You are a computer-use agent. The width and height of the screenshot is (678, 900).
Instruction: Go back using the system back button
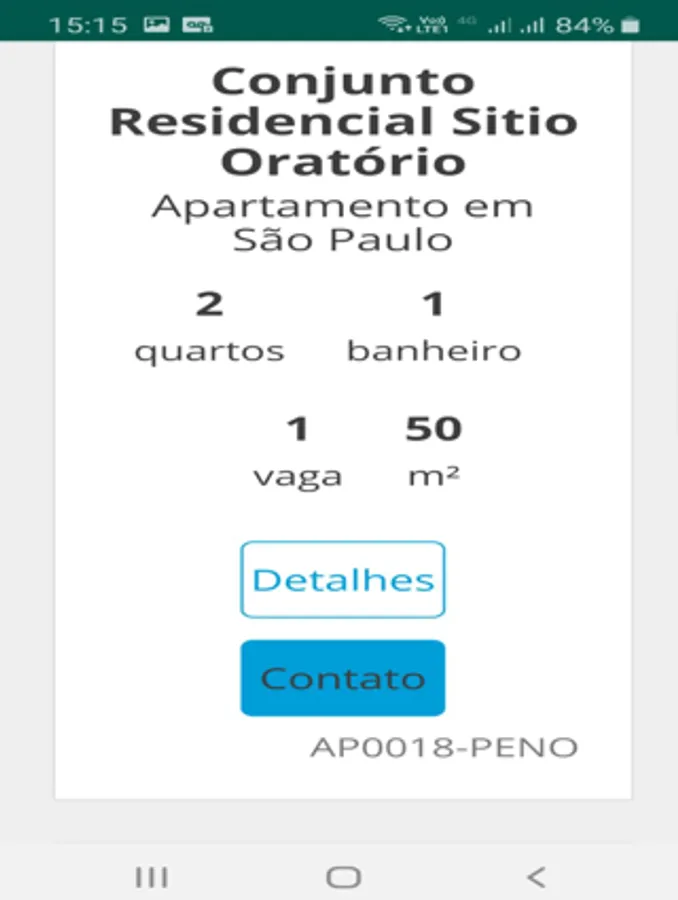[x=536, y=877]
